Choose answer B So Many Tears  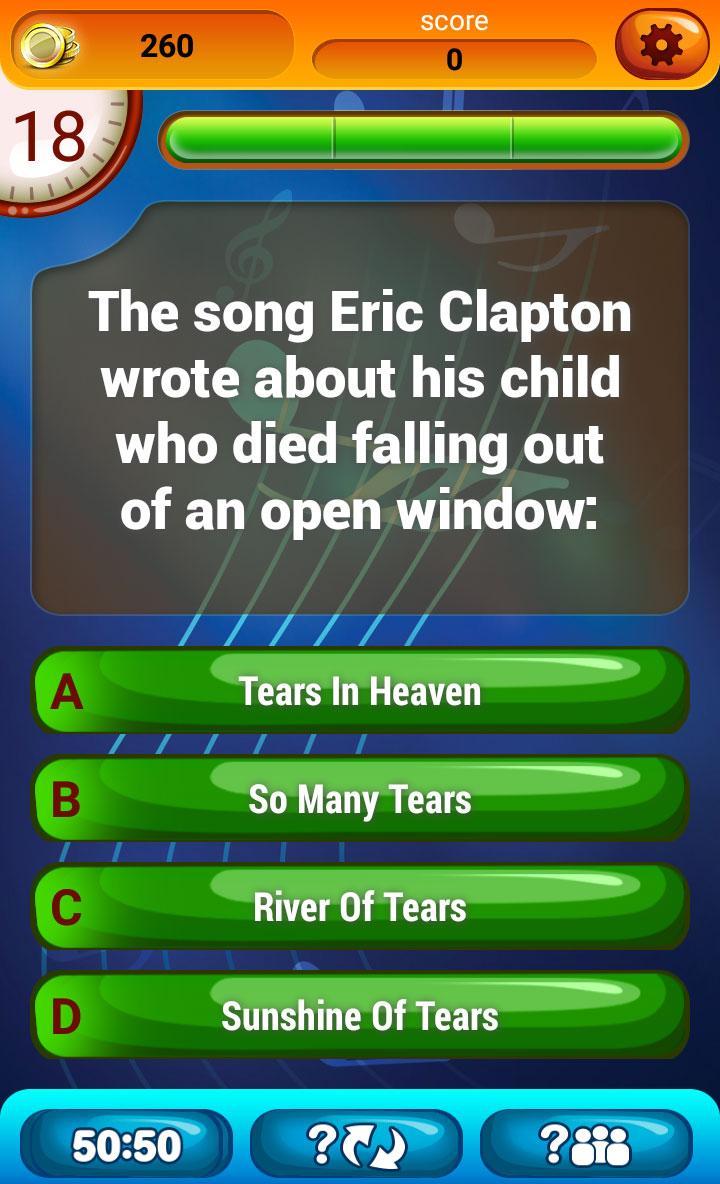(x=360, y=799)
